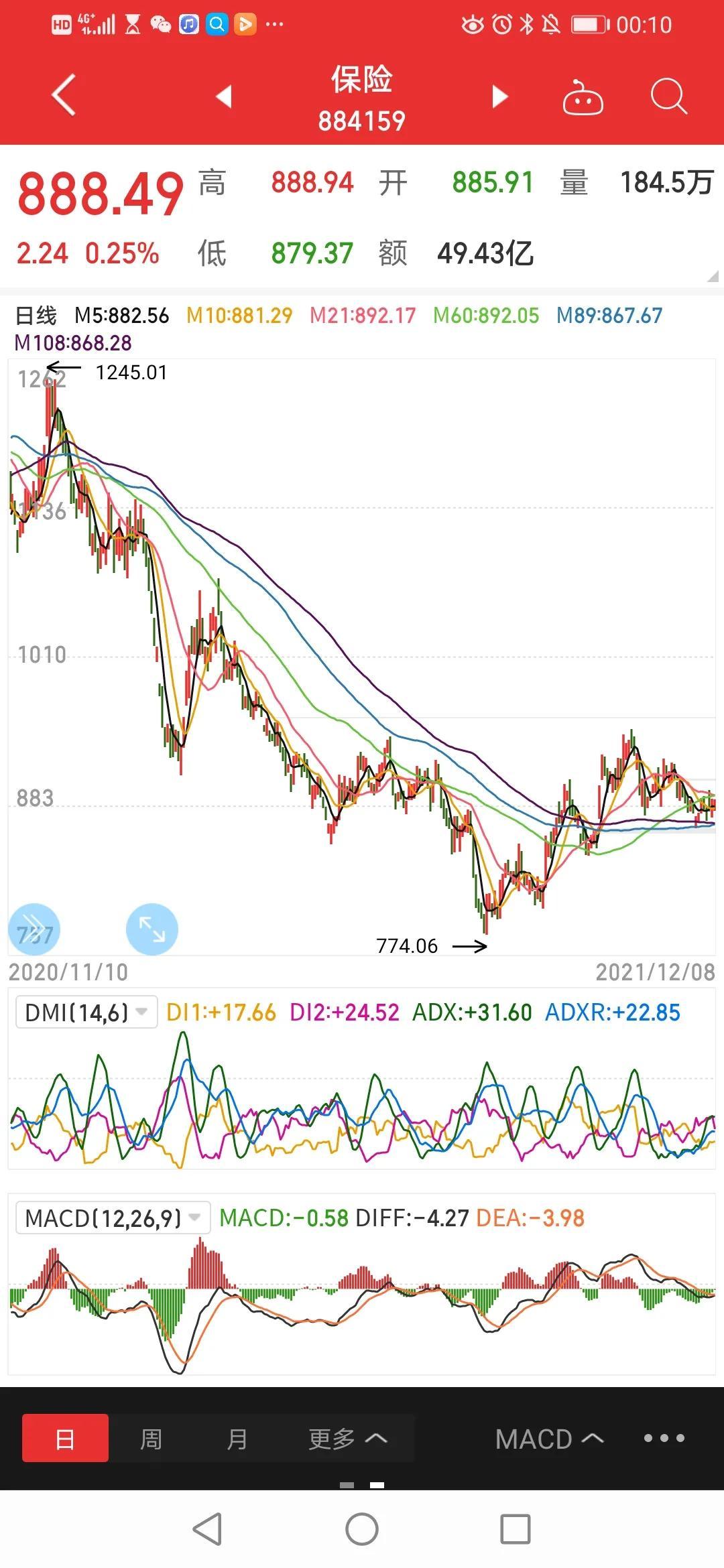This screenshot has height=1568, width=724.
Task: Switch to the 周 weekly chart
Action: (x=151, y=1438)
